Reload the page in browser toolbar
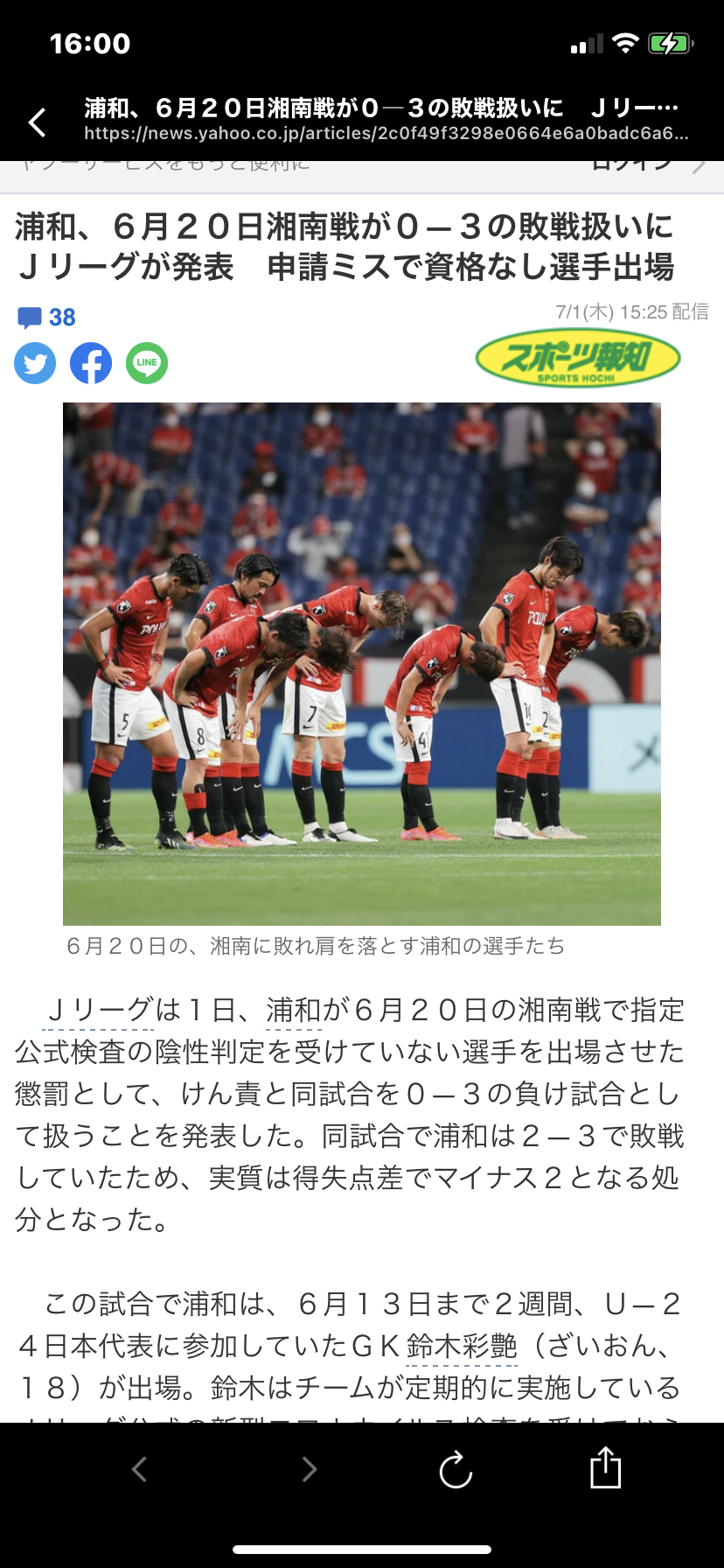The width and height of the screenshot is (724, 1568). 456,1469
